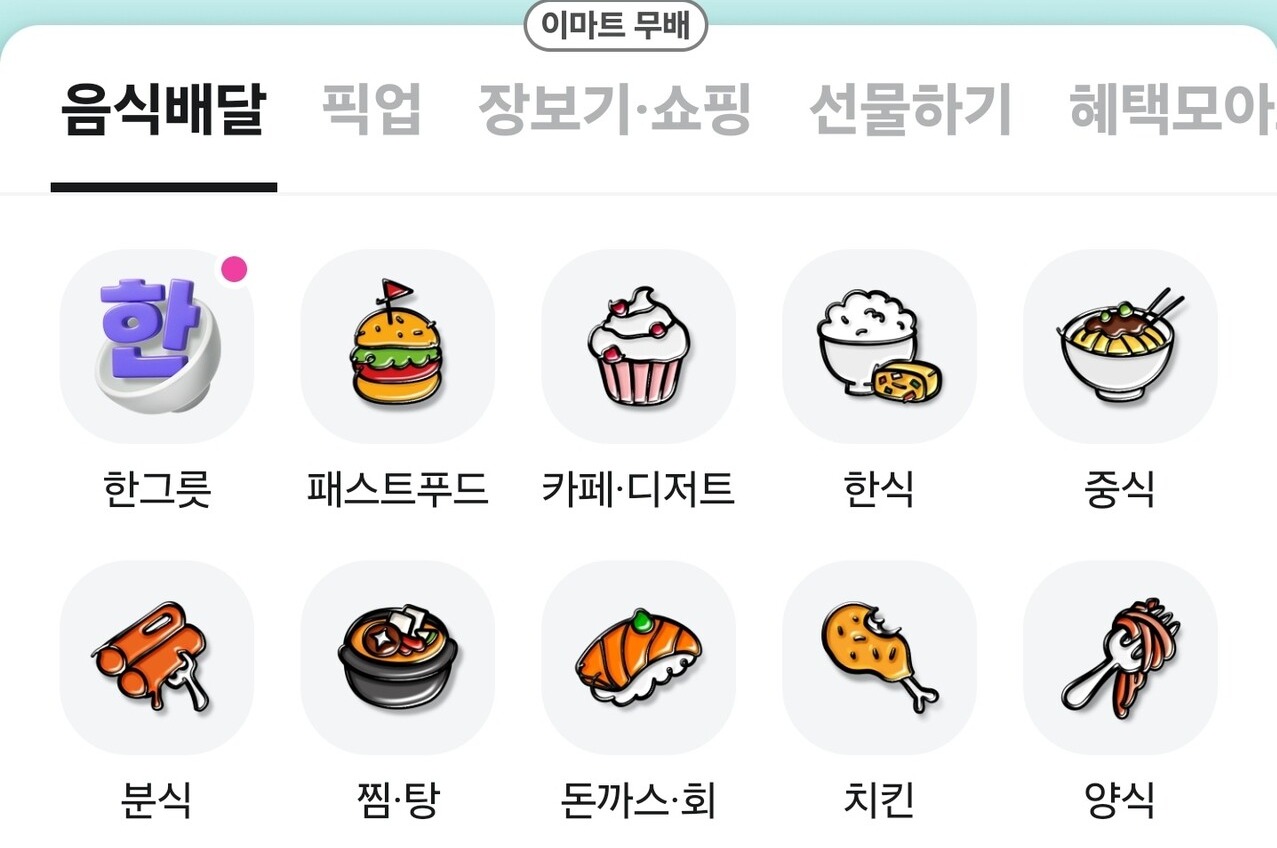1277x848 pixels.
Task: Open the 중식 noodle category
Action: 1119,346
